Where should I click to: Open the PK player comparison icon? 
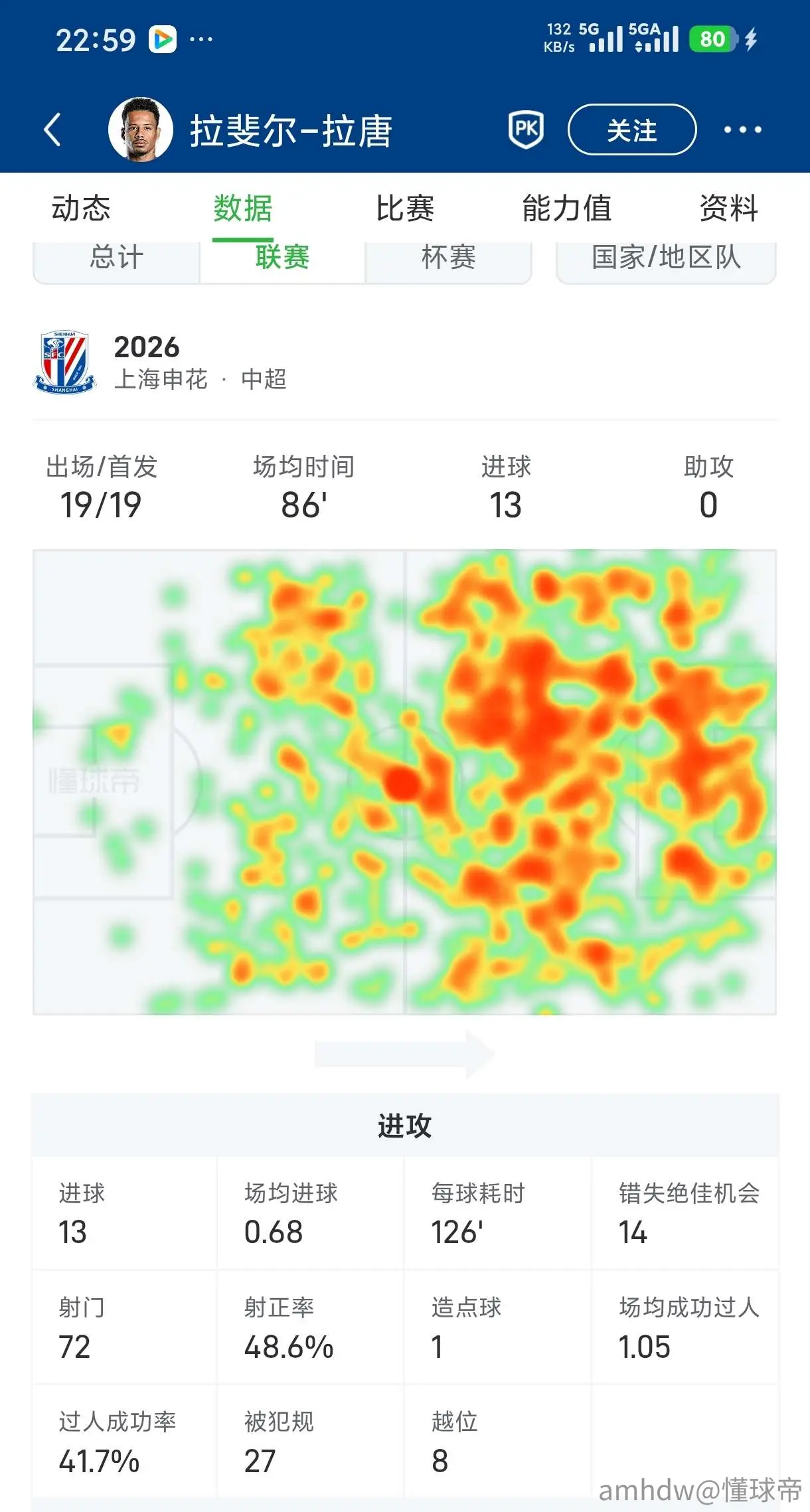click(526, 129)
